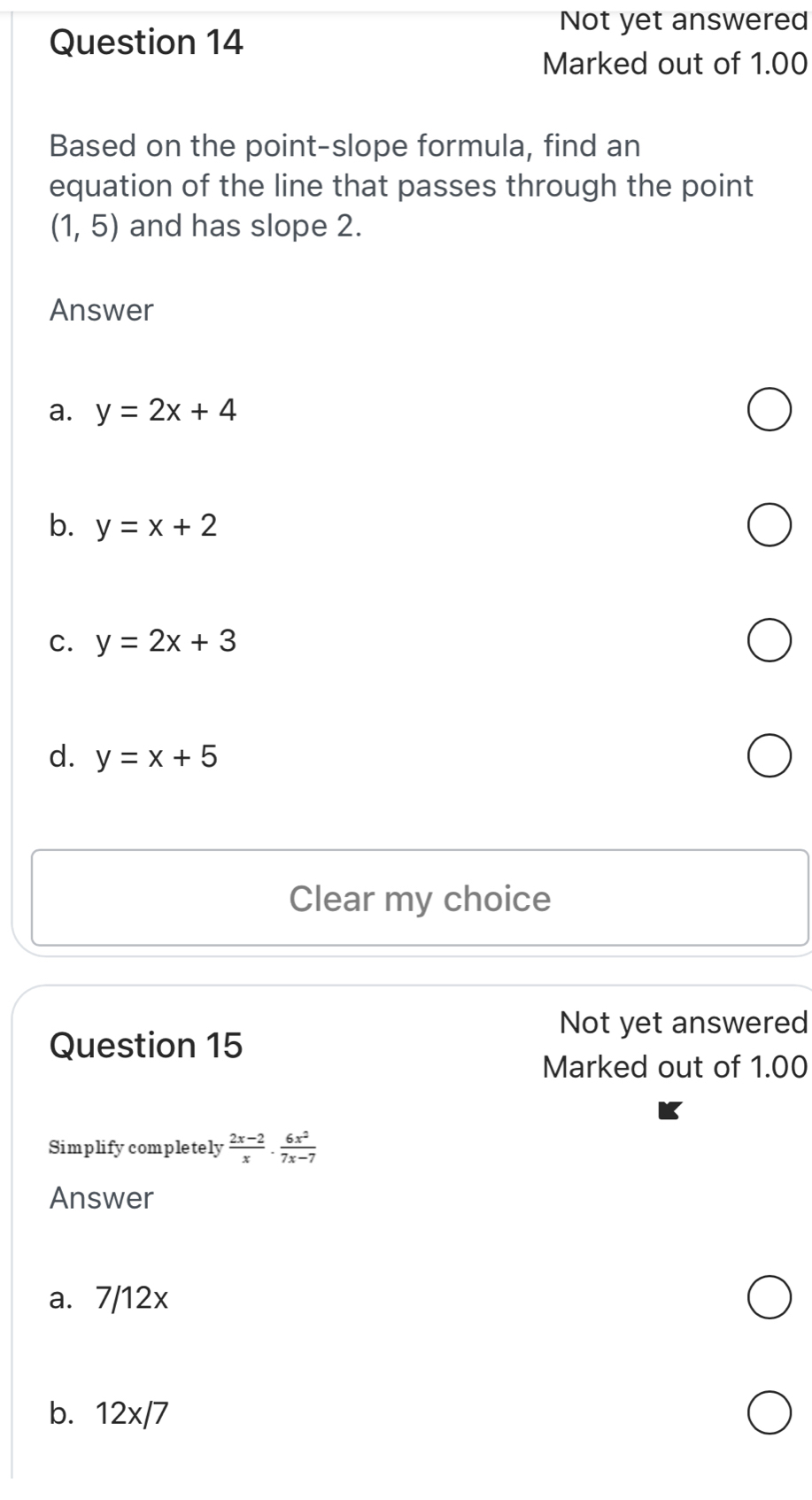The height and width of the screenshot is (1500, 812).
Task: Pick answer c. y = 2x + 3
Action: click(769, 641)
